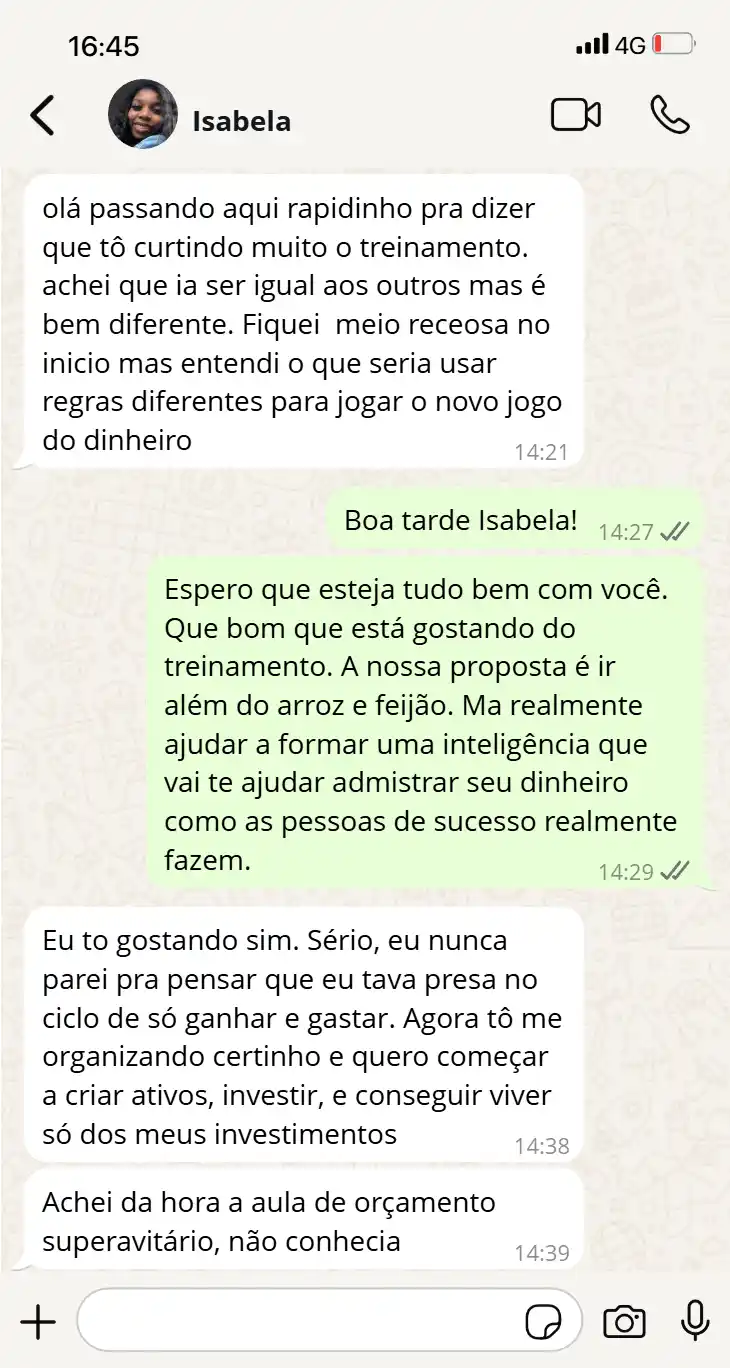
Task: Open the camera to take a photo
Action: 624,1322
